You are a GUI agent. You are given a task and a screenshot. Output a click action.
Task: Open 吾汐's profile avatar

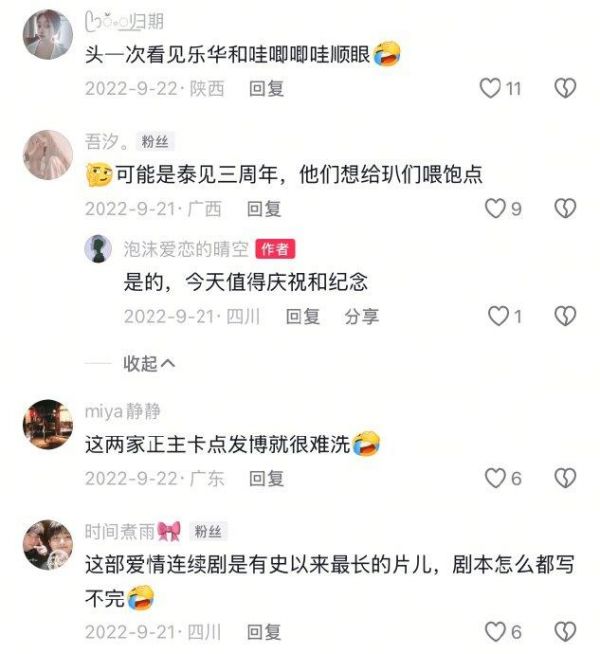(47, 156)
